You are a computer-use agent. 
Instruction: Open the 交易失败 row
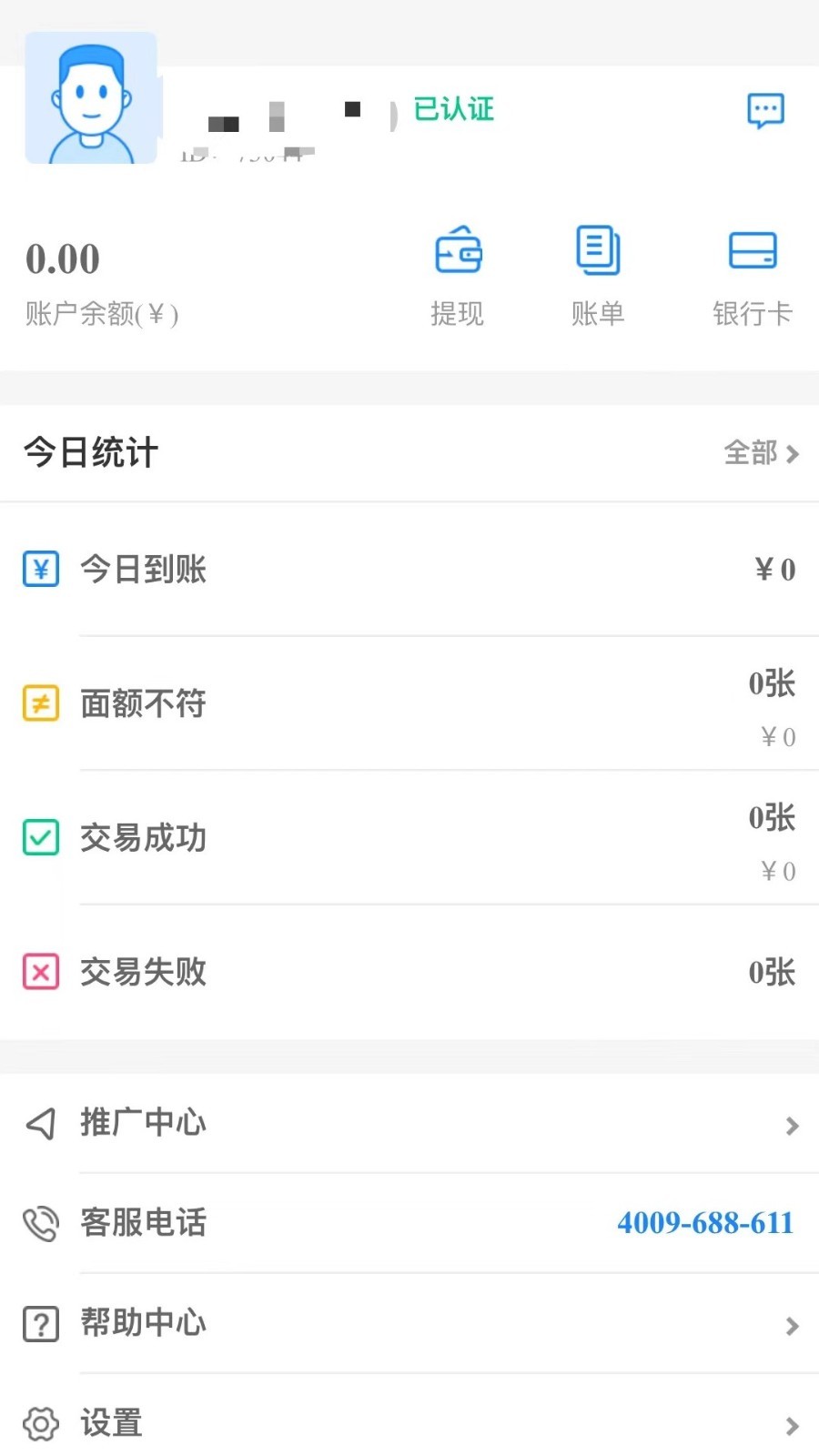[x=409, y=972]
